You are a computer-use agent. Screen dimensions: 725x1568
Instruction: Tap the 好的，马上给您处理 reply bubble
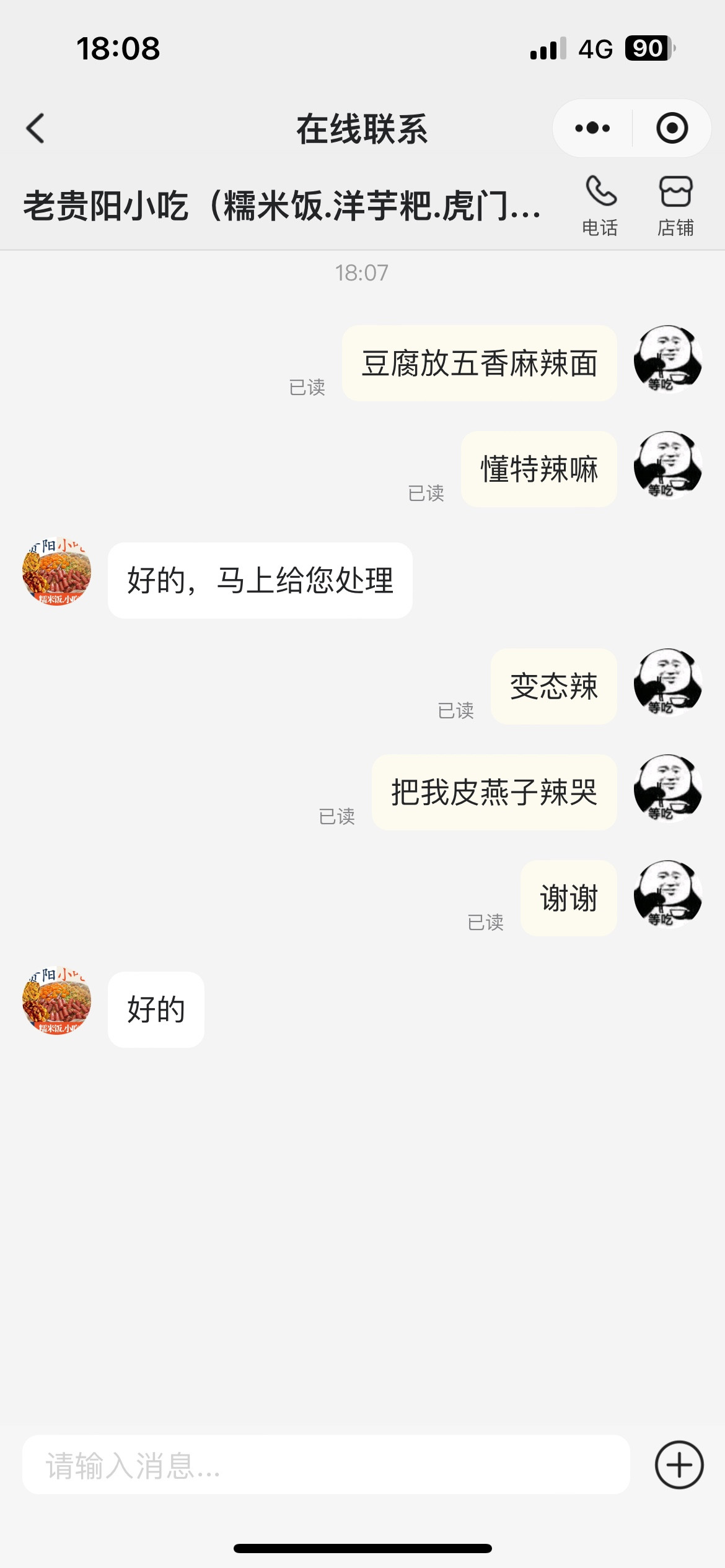coord(260,579)
